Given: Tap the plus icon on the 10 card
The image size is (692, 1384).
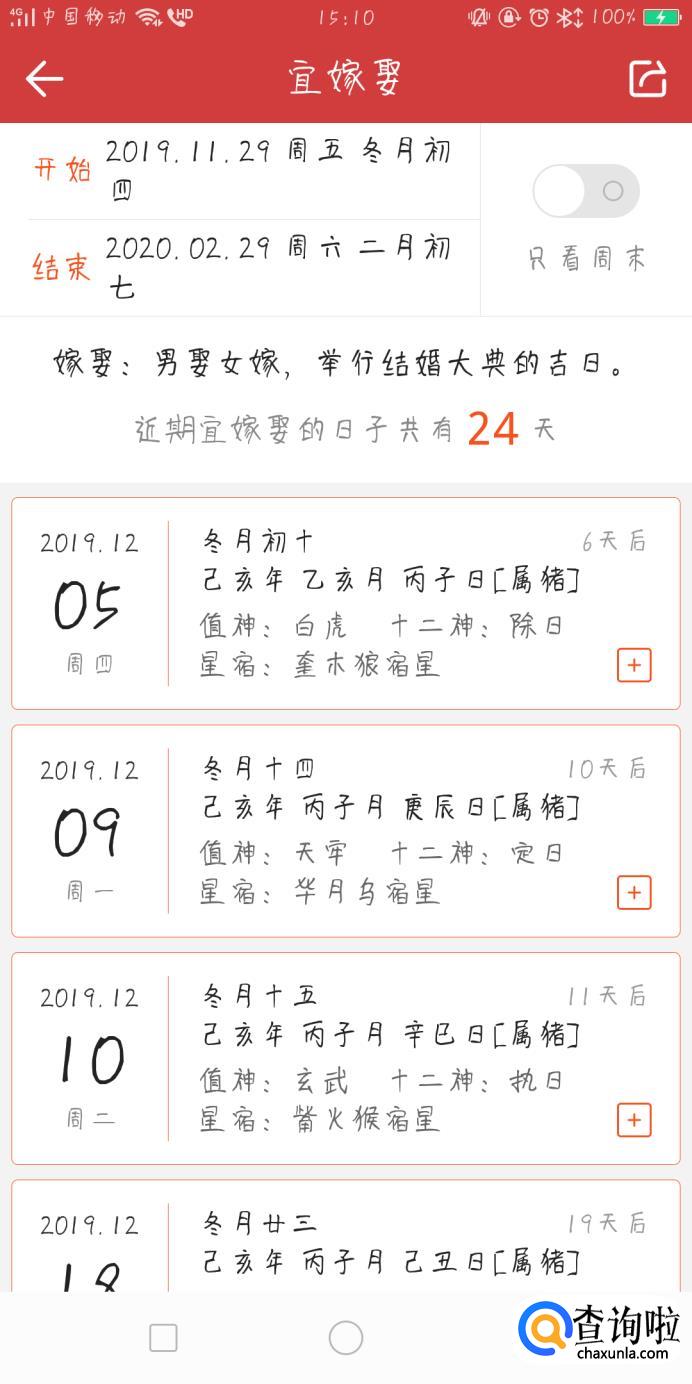Looking at the screenshot, I should tap(634, 1120).
